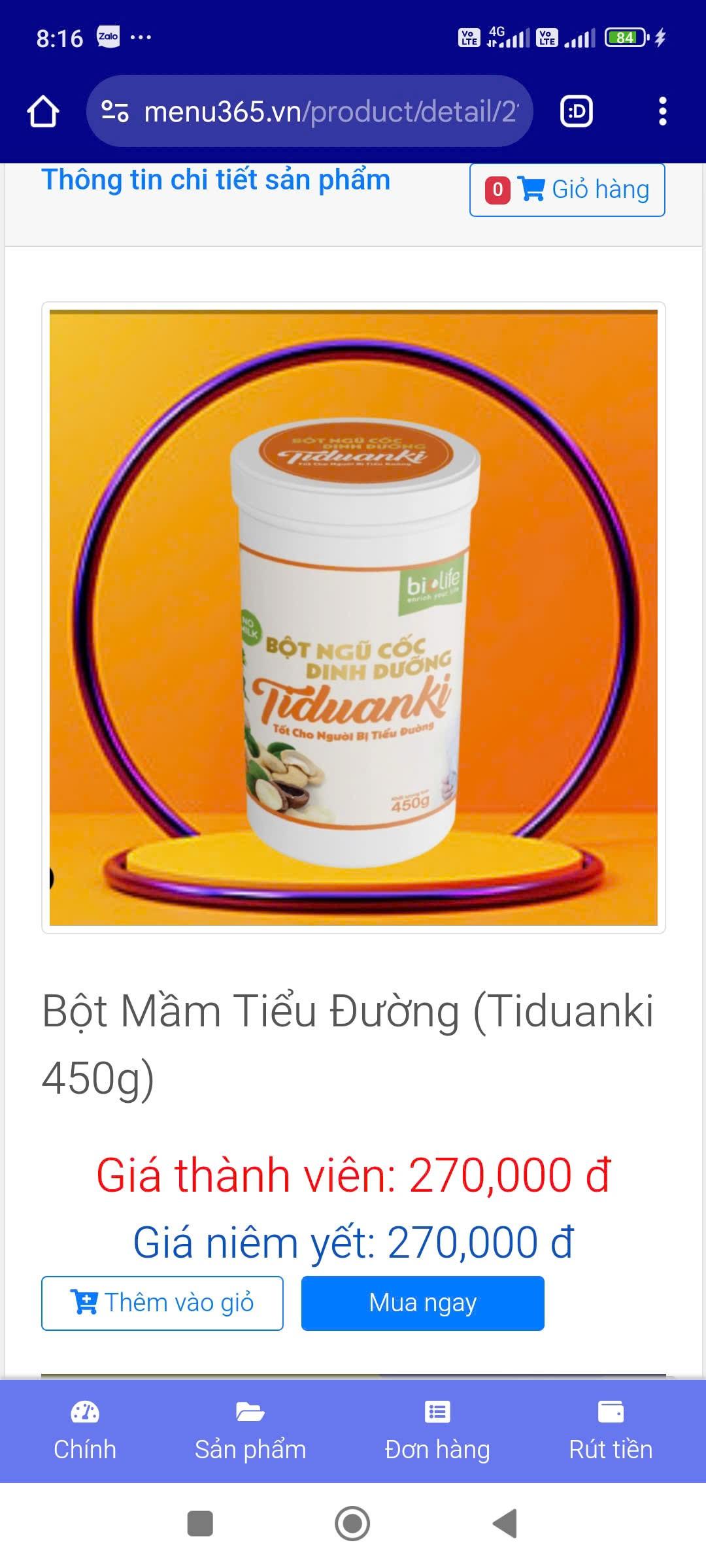Buy now with Mua ngay

(422, 1303)
